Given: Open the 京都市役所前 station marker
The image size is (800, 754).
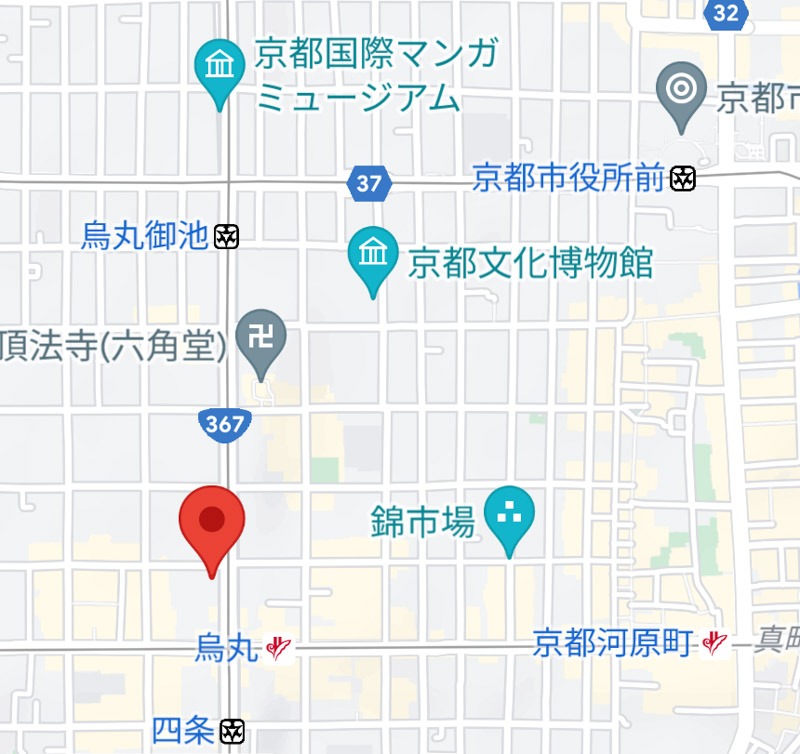Looking at the screenshot, I should (683, 179).
